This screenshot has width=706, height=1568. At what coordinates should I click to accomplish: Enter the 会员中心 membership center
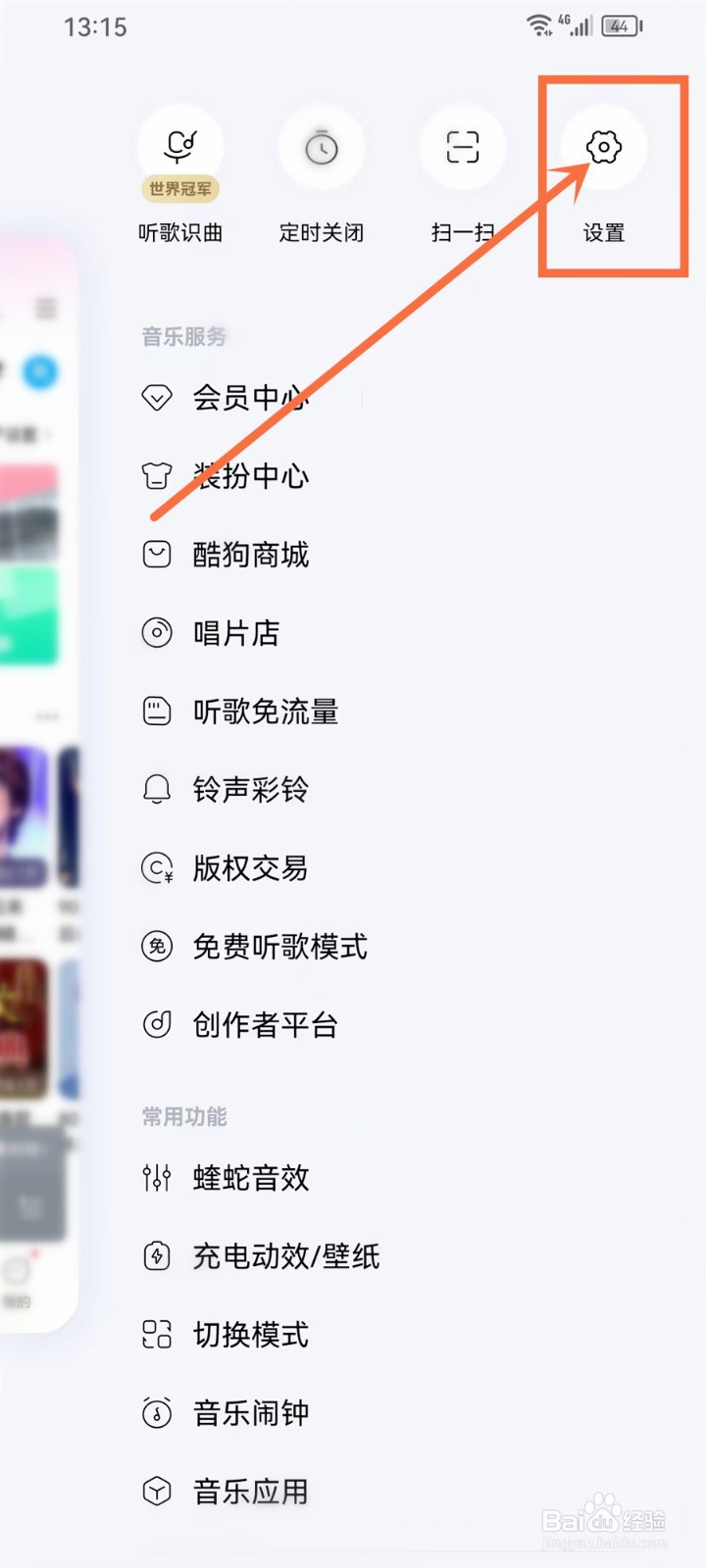(x=250, y=399)
